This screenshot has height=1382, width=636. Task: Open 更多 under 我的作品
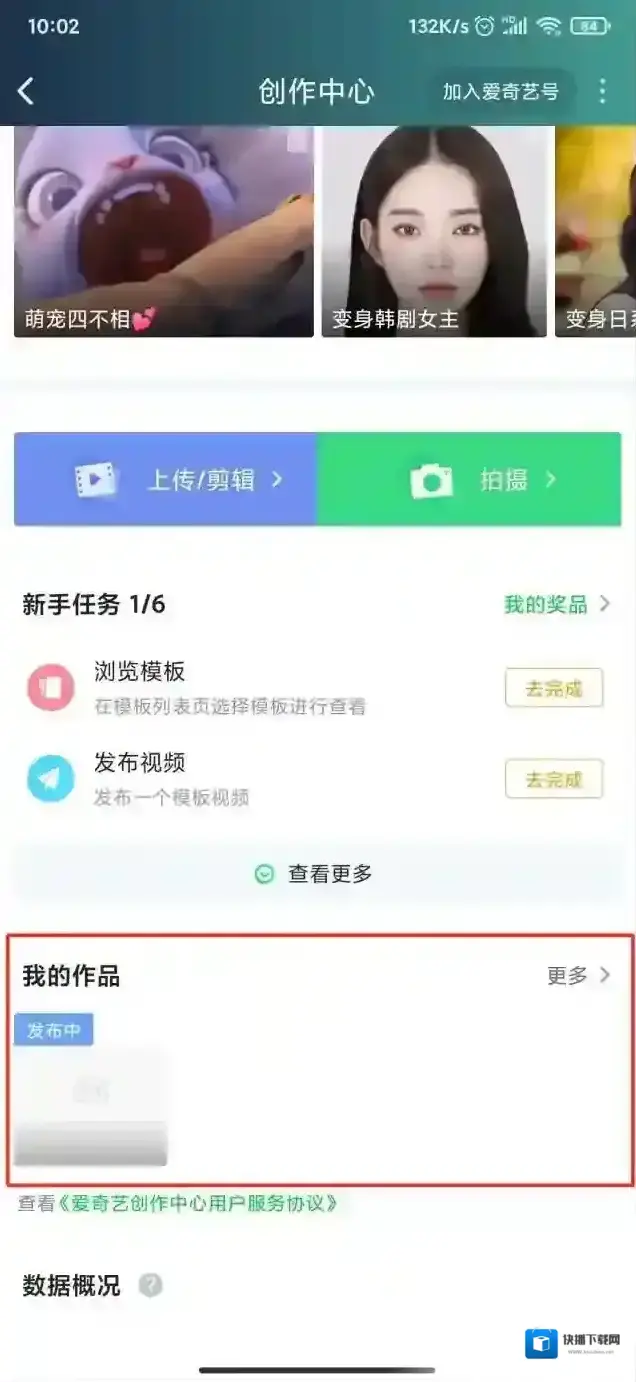tap(578, 976)
